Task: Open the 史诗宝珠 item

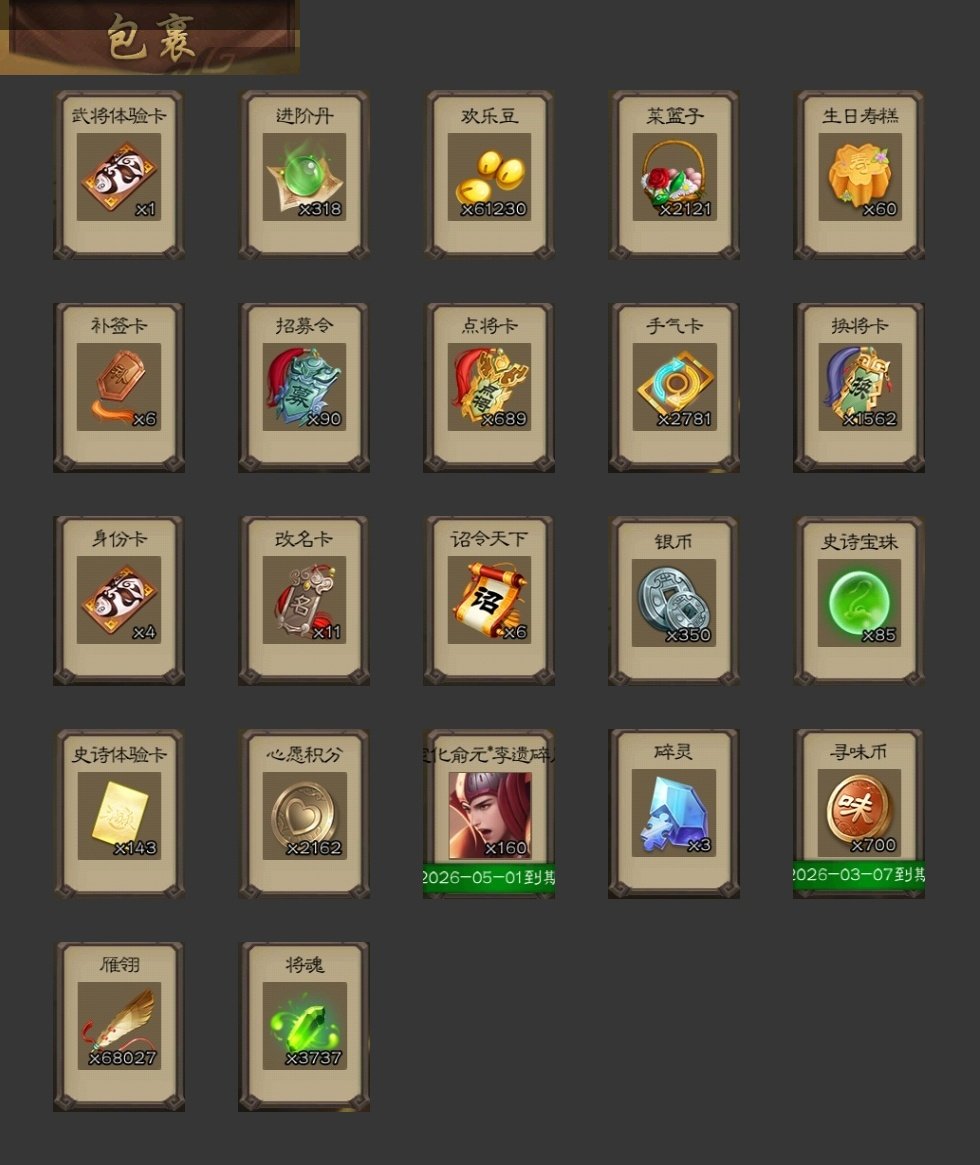Action: 859,603
